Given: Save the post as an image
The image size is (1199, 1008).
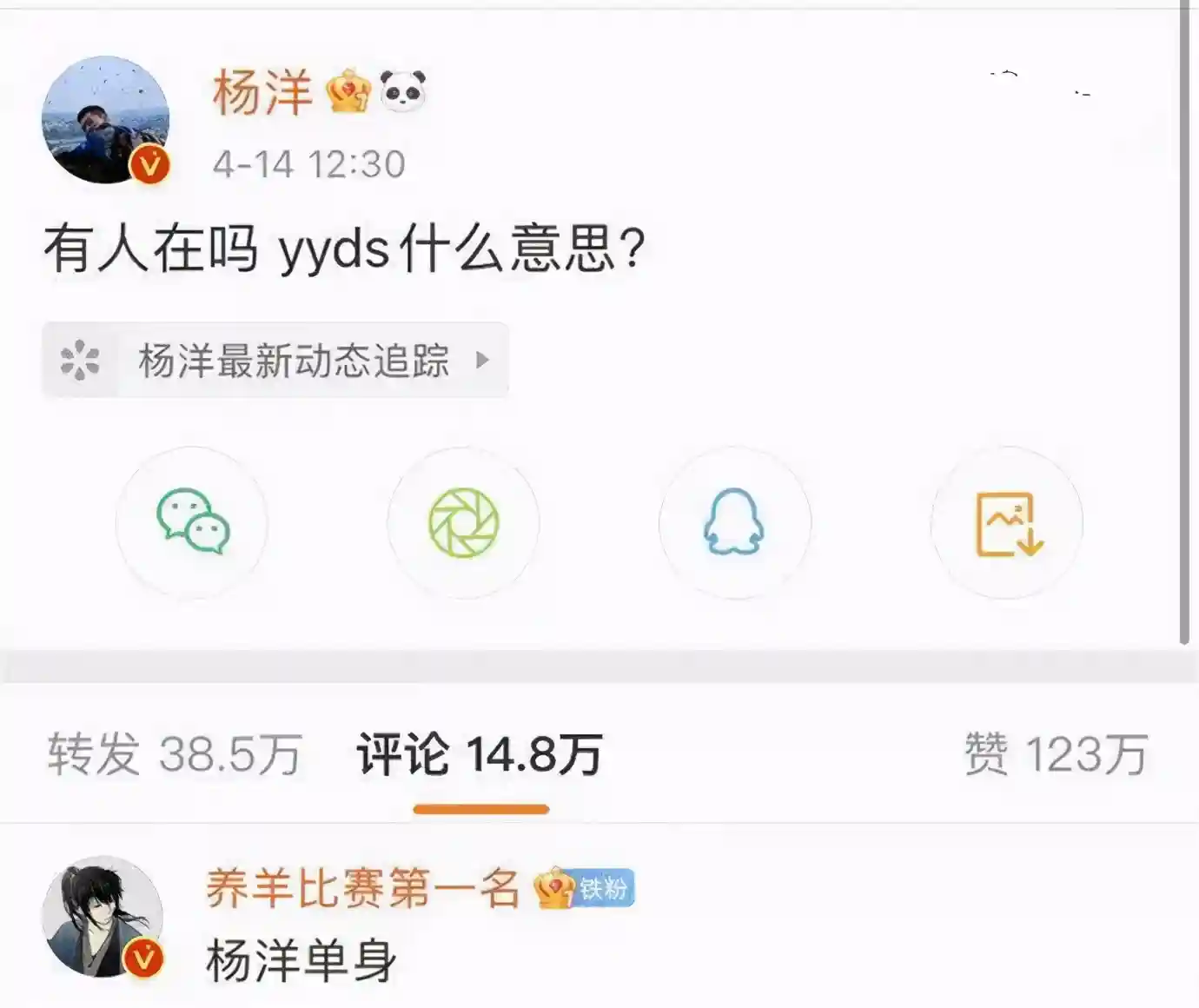Looking at the screenshot, I should [x=1007, y=522].
